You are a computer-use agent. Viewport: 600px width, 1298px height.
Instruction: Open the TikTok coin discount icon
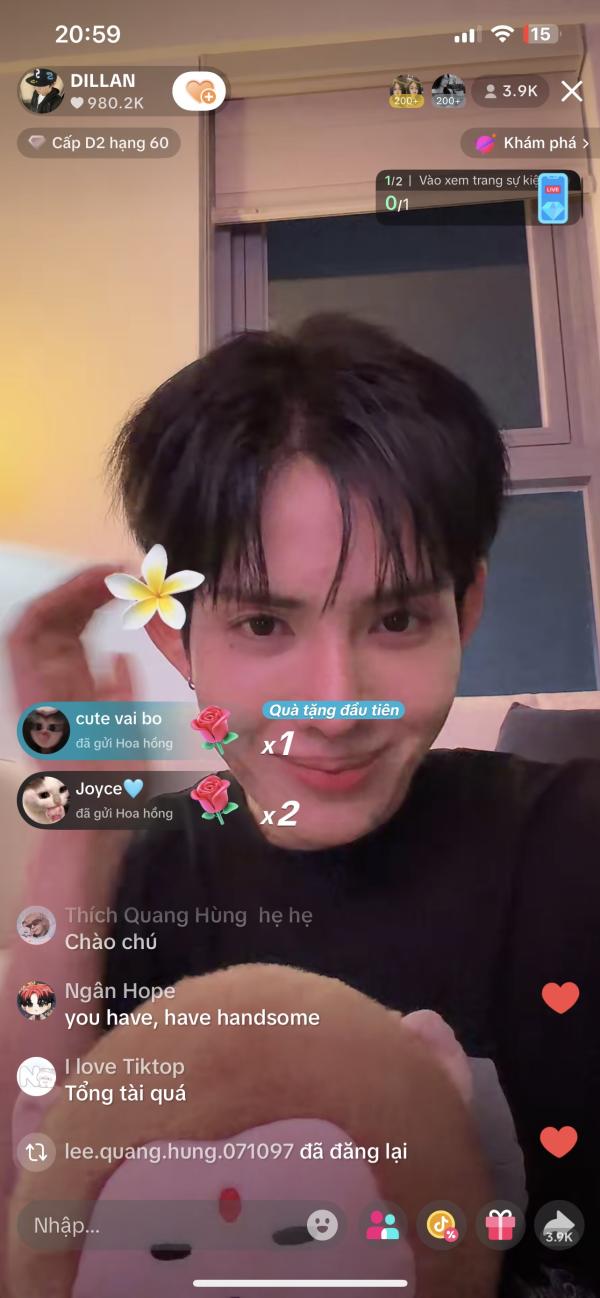pos(441,1225)
